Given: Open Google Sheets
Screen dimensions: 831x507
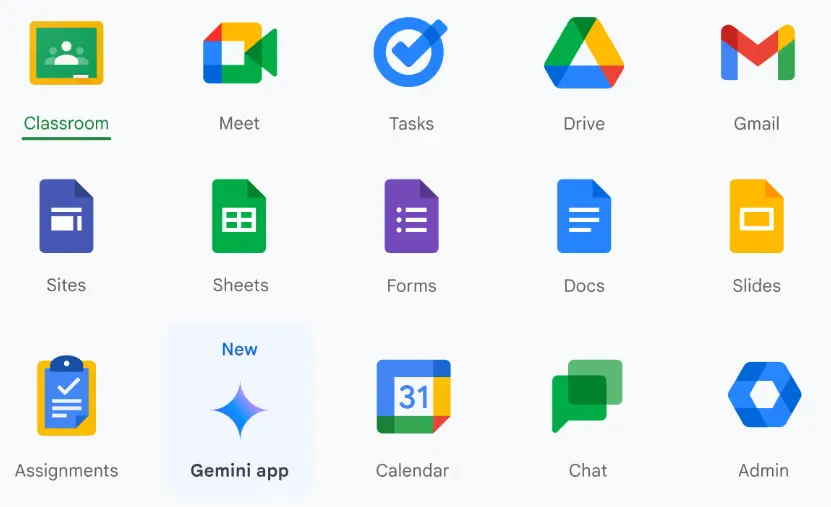Looking at the screenshot, I should [x=240, y=216].
